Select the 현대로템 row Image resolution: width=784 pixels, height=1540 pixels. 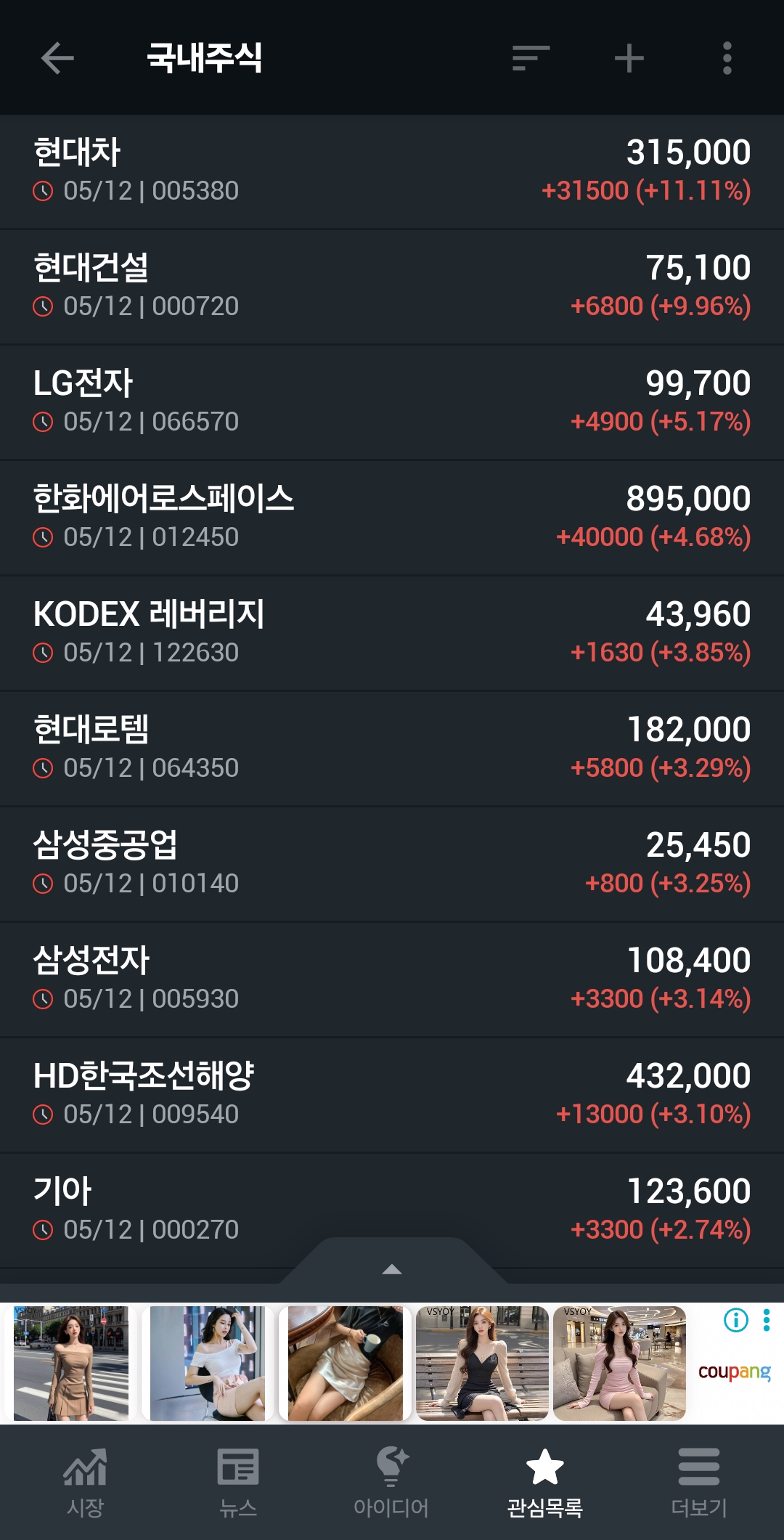(x=392, y=749)
